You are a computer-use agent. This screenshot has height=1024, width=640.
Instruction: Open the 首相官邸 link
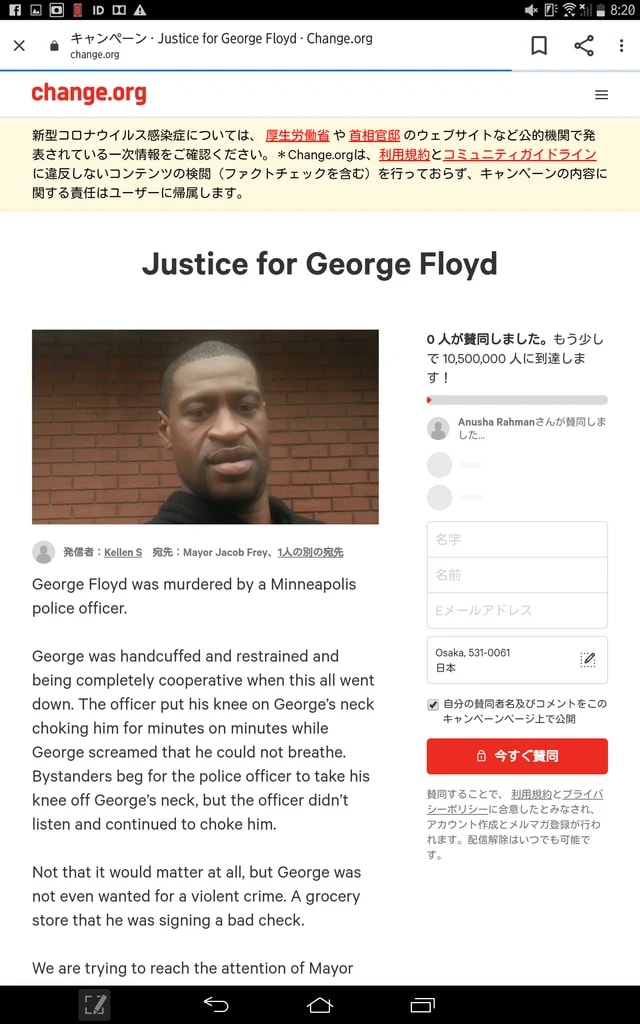(x=375, y=135)
